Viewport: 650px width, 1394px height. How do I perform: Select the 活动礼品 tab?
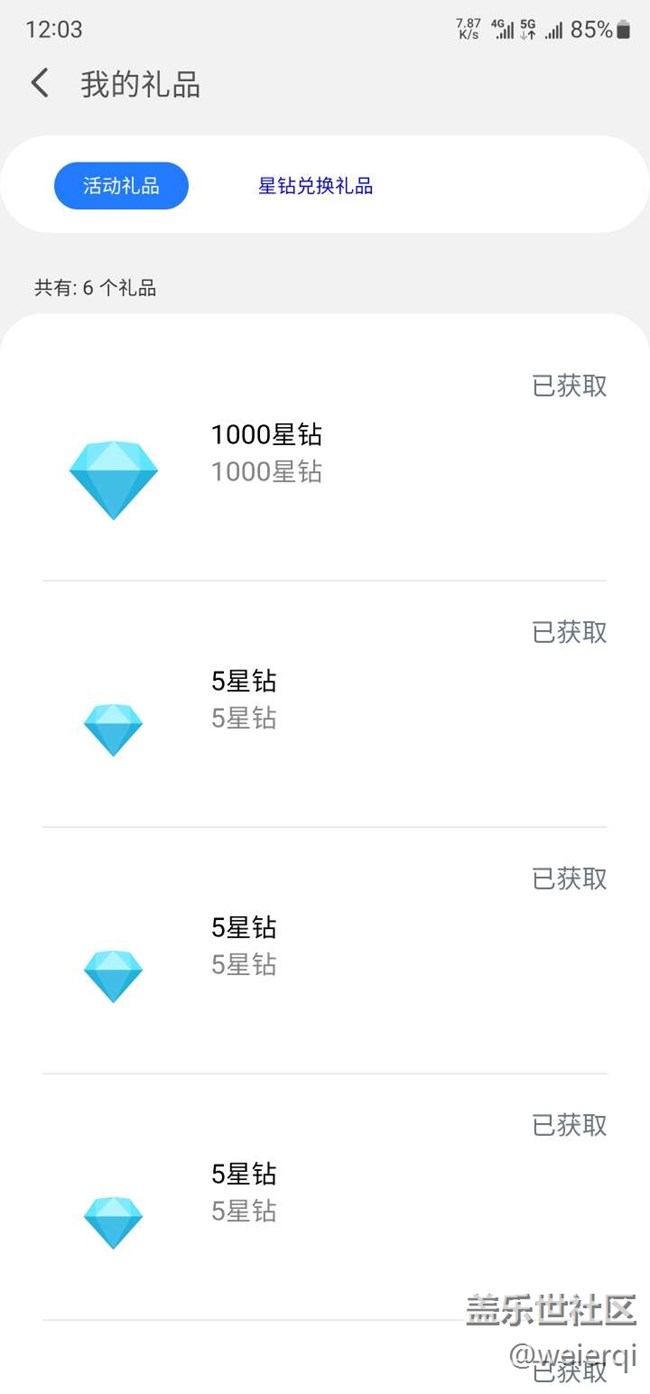coord(121,186)
